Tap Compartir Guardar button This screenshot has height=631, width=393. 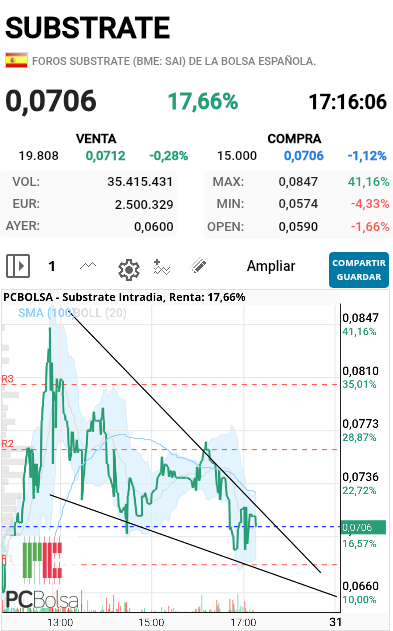tap(359, 270)
